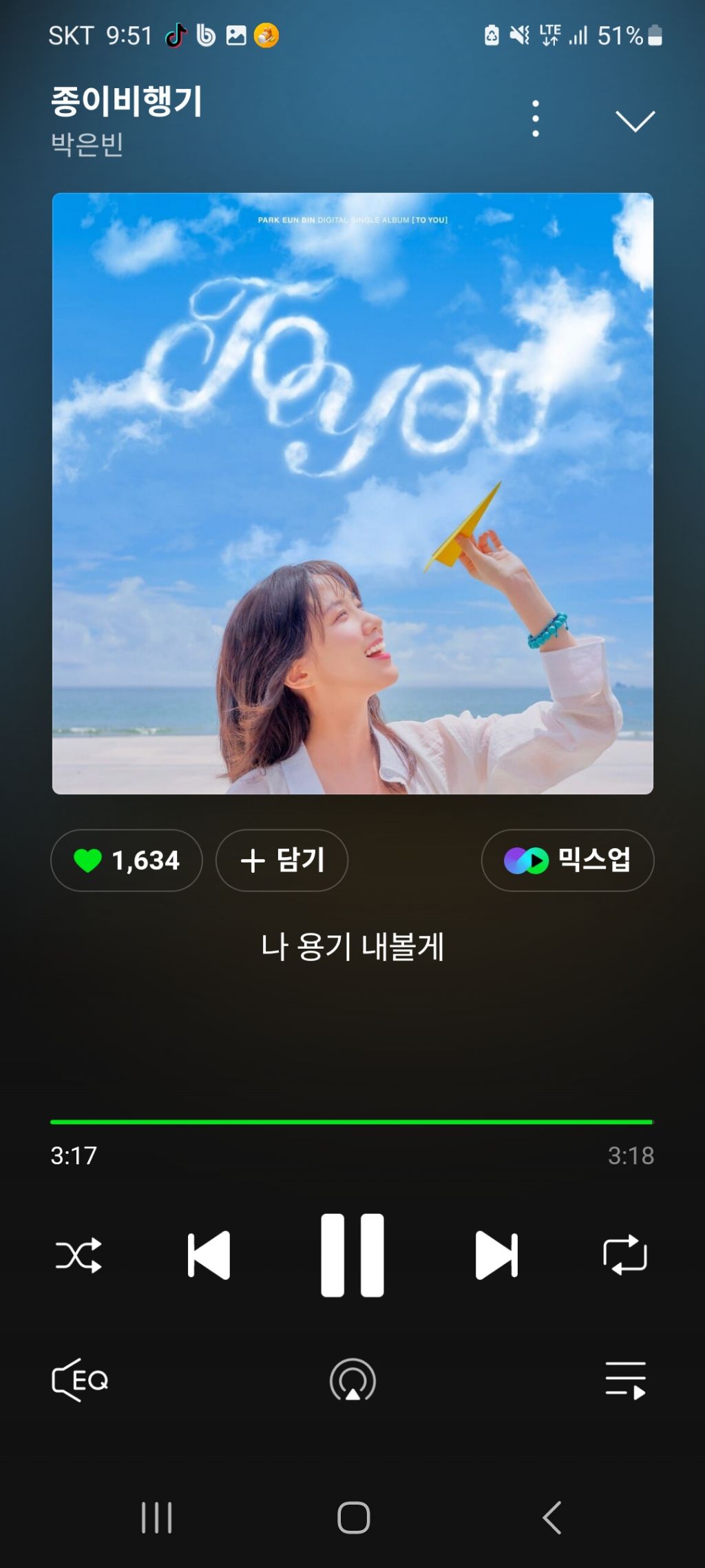This screenshot has height=1568, width=705.
Task: Open full lyrics from the 나 용기 내볼게 line
Action: [x=352, y=947]
